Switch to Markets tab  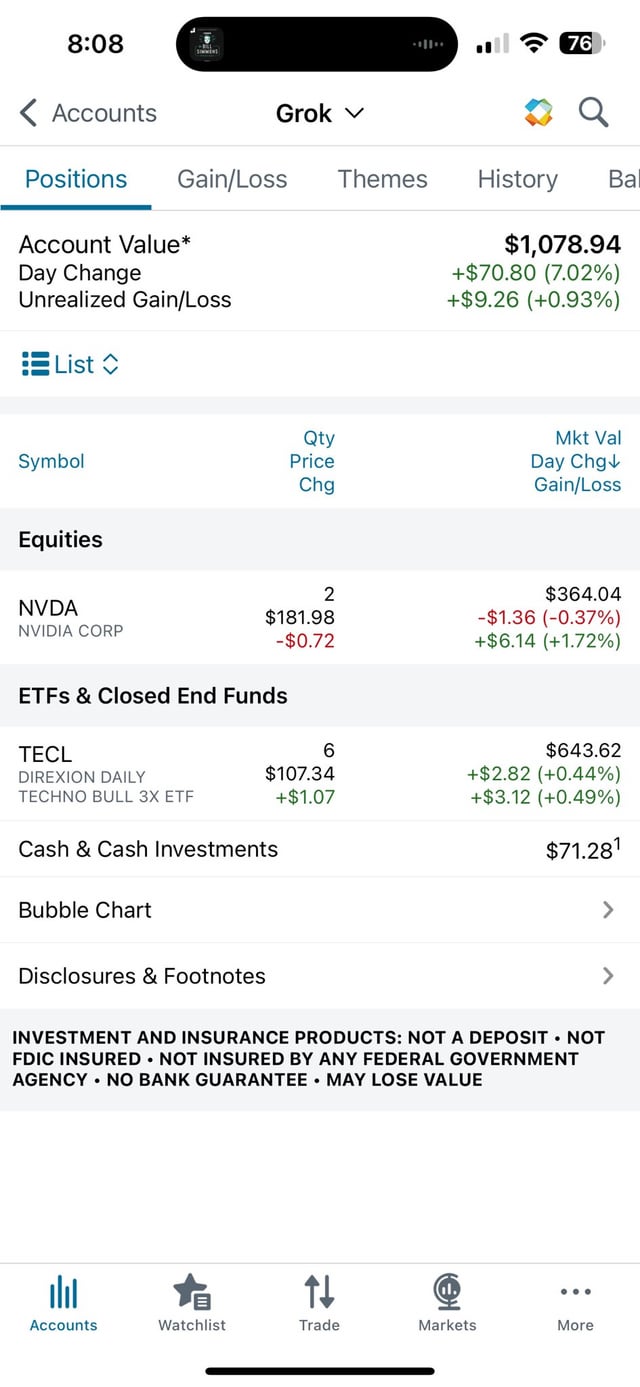pyautogui.click(x=447, y=1303)
